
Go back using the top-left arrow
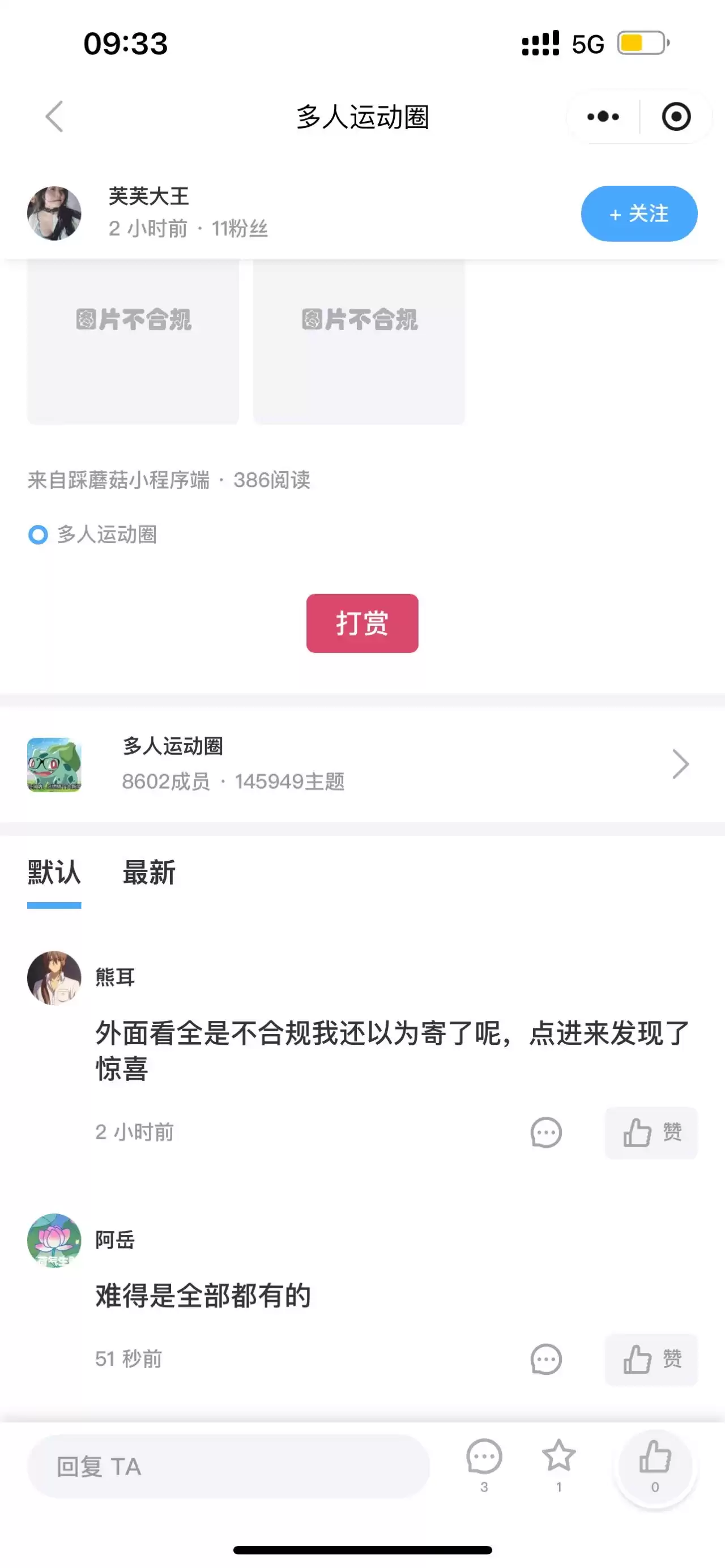tap(54, 116)
